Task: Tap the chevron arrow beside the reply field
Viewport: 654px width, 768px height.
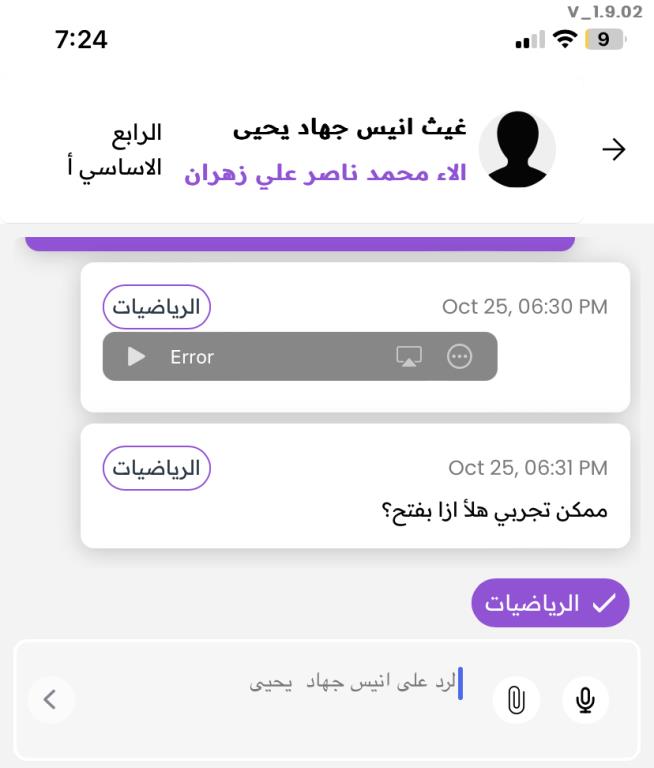Action: [x=51, y=701]
